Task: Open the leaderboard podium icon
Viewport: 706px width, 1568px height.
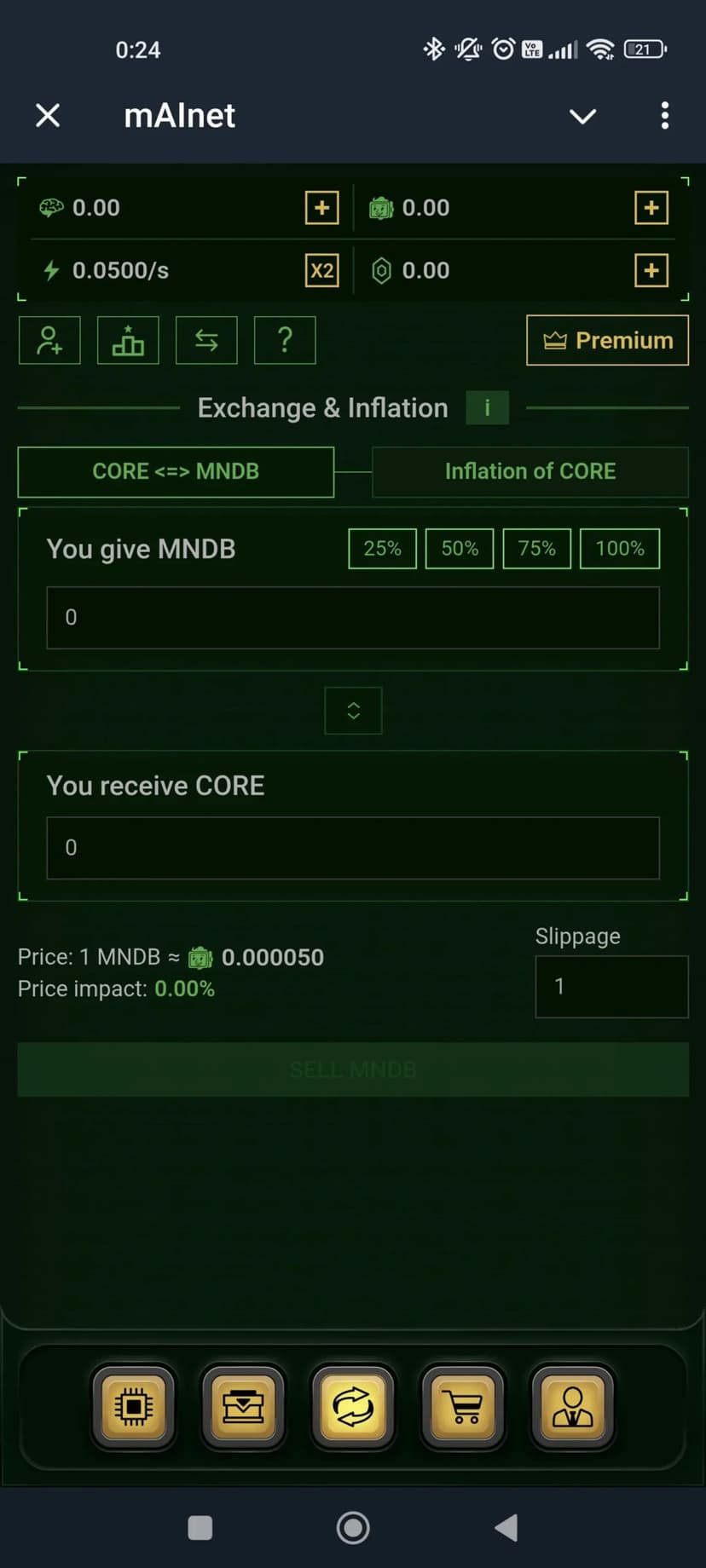Action: click(128, 340)
